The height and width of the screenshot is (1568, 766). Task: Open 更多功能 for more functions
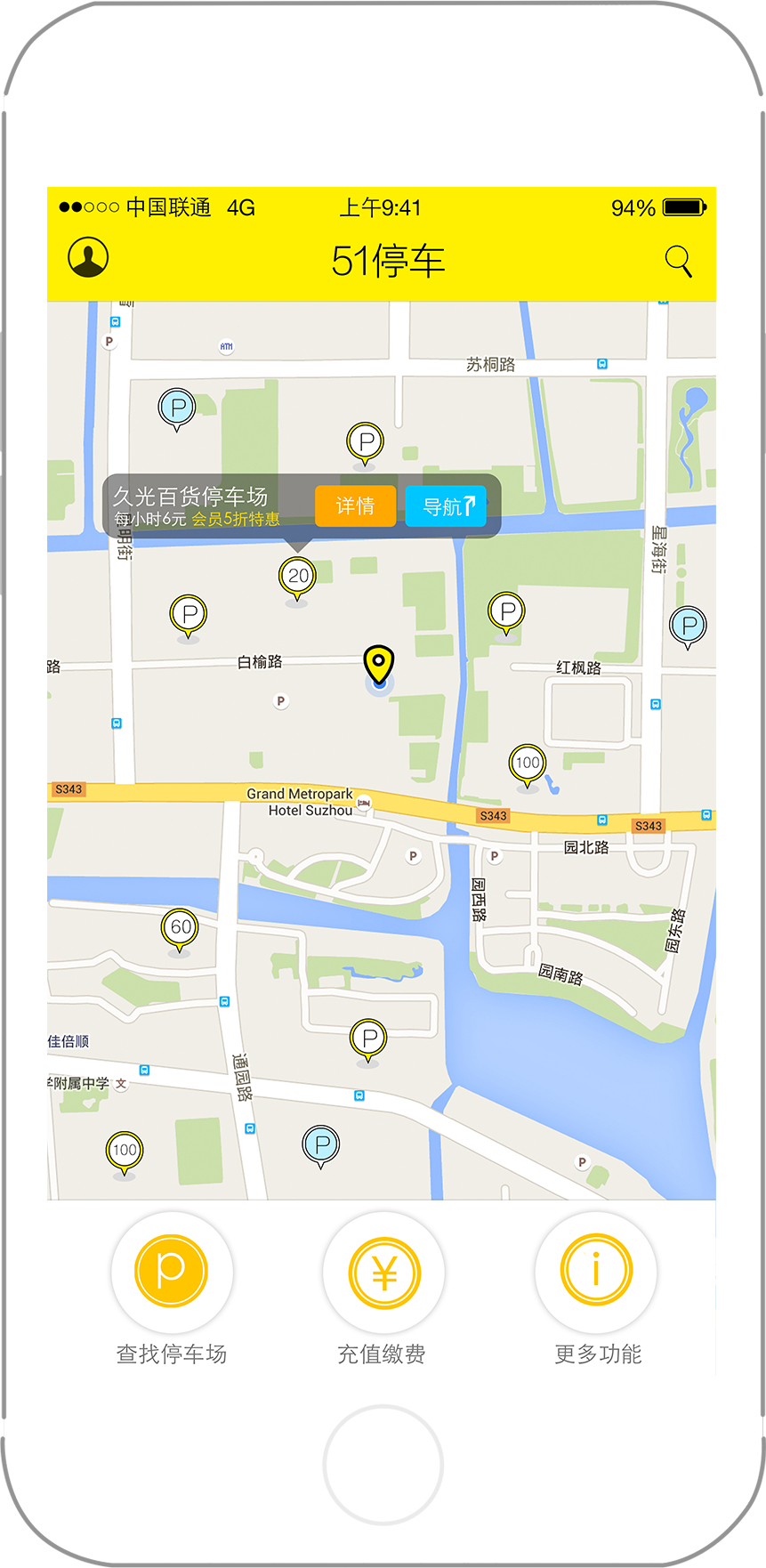pos(596,1273)
